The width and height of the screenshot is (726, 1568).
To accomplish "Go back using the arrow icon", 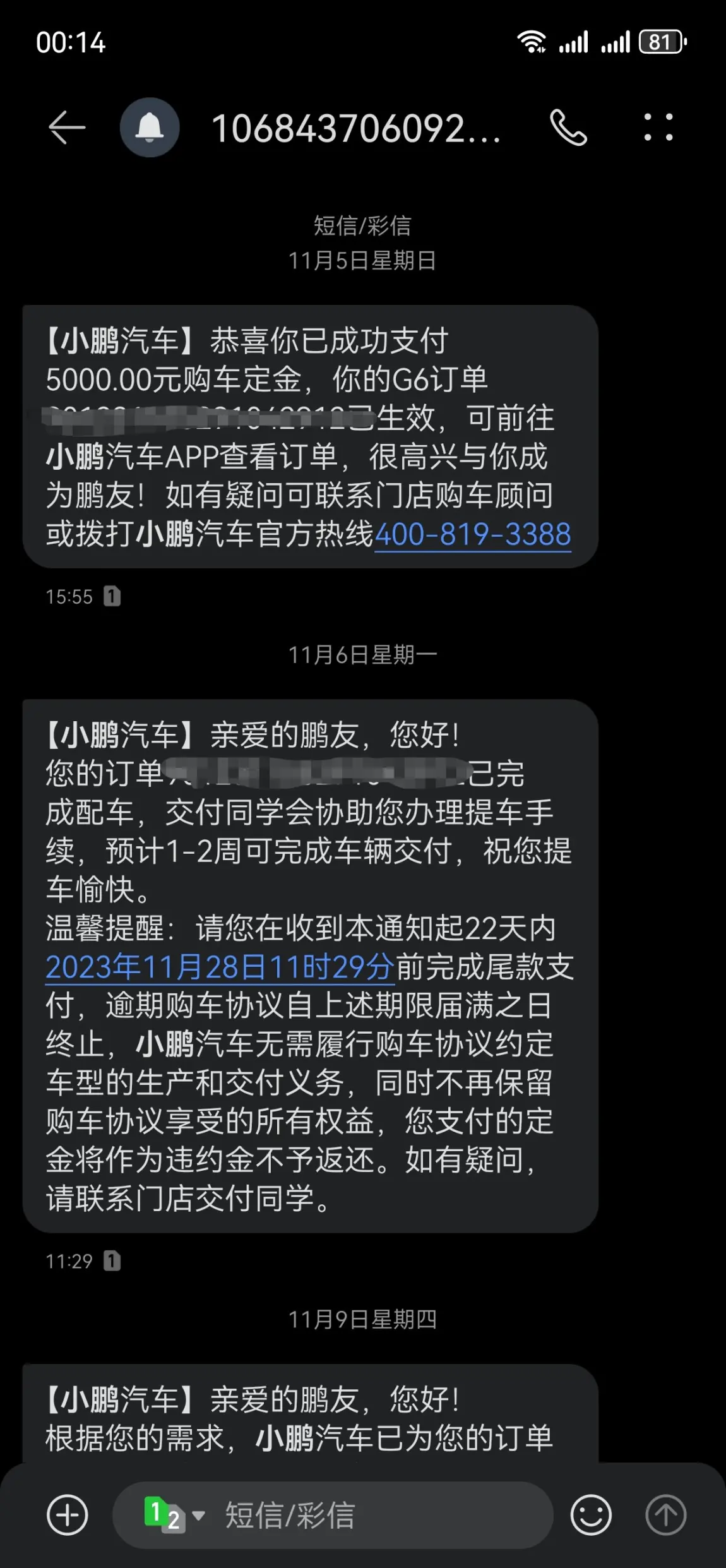I will click(x=67, y=128).
